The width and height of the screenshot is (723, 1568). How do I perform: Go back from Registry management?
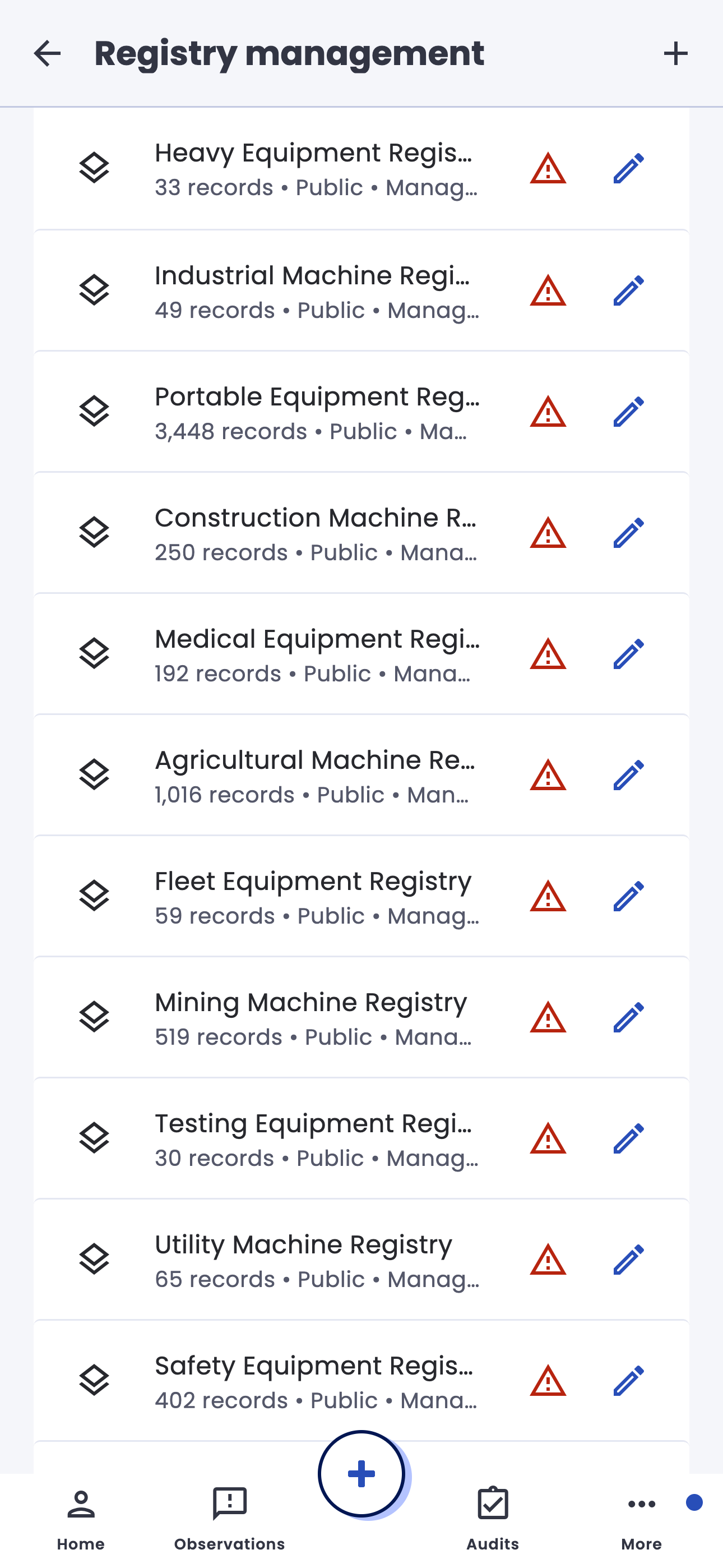pos(47,54)
